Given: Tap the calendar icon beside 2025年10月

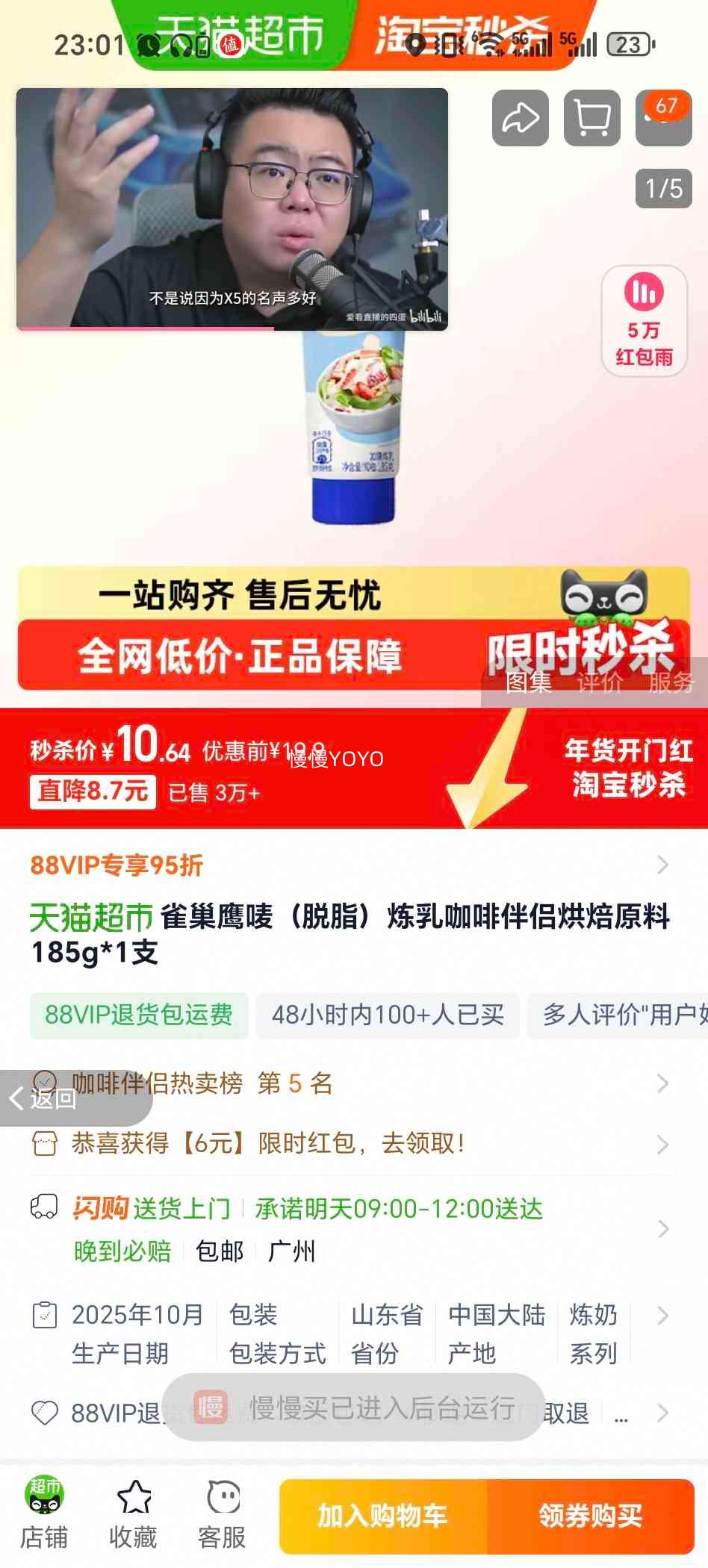Looking at the screenshot, I should point(46,1316).
